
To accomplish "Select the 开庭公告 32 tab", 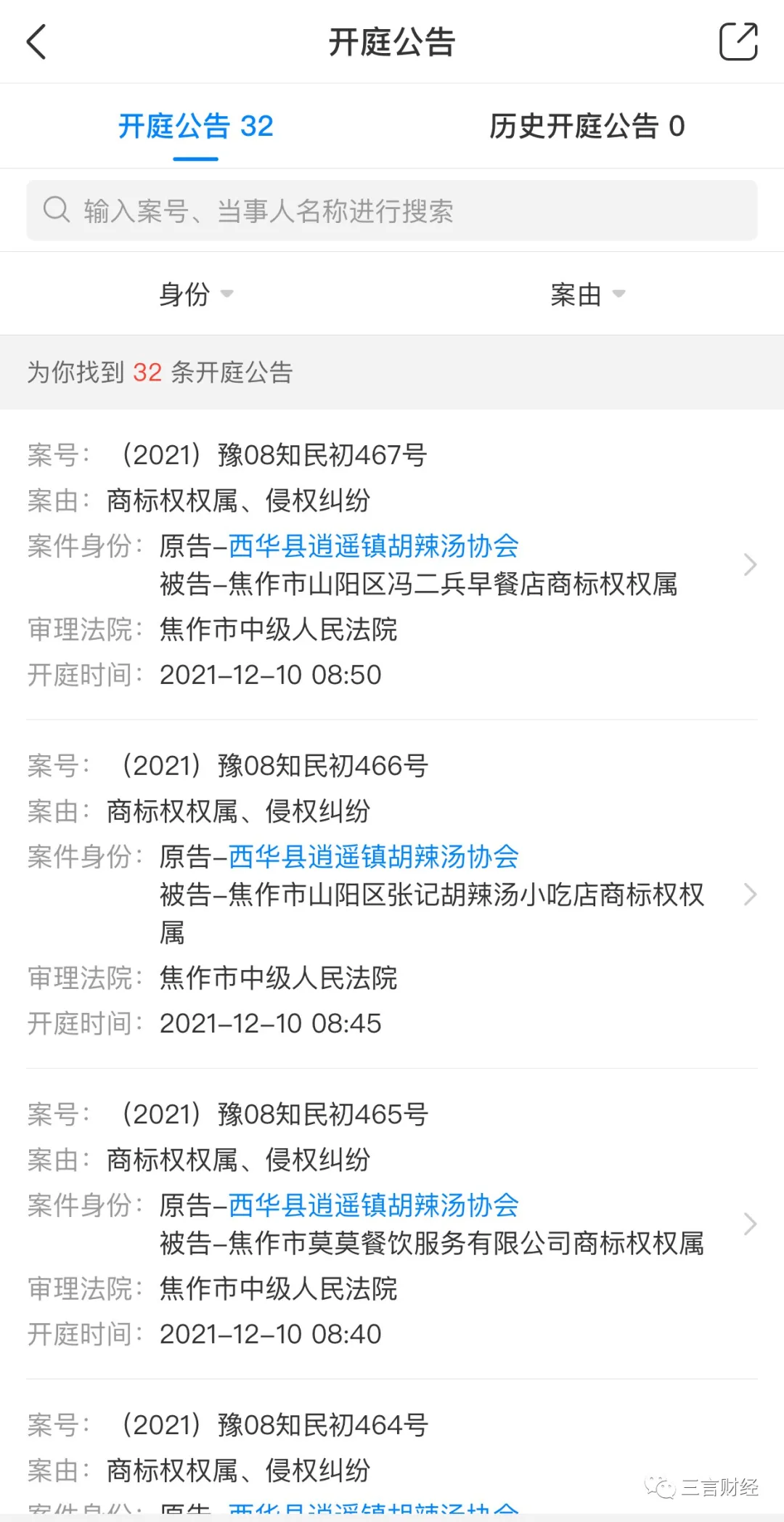I will (196, 126).
